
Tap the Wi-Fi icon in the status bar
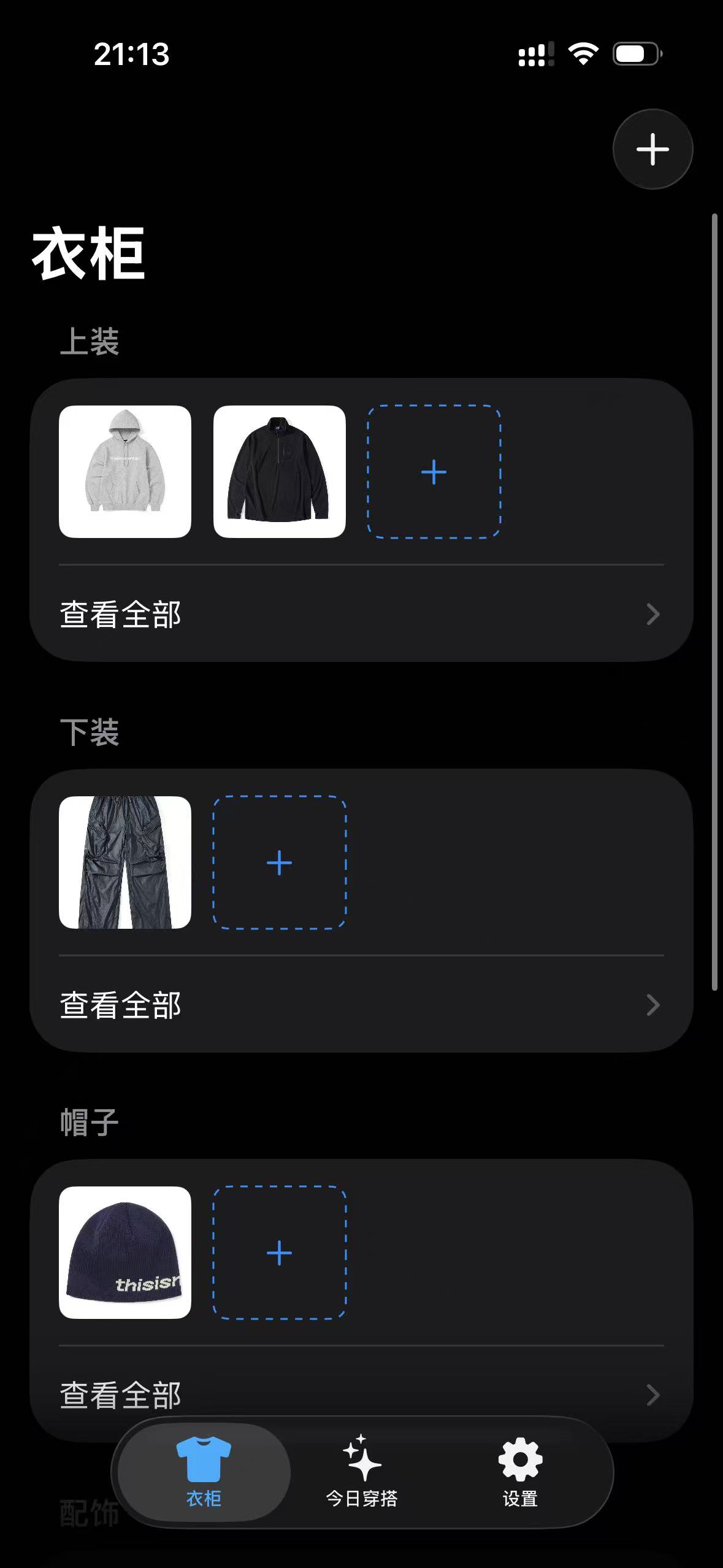point(583,54)
